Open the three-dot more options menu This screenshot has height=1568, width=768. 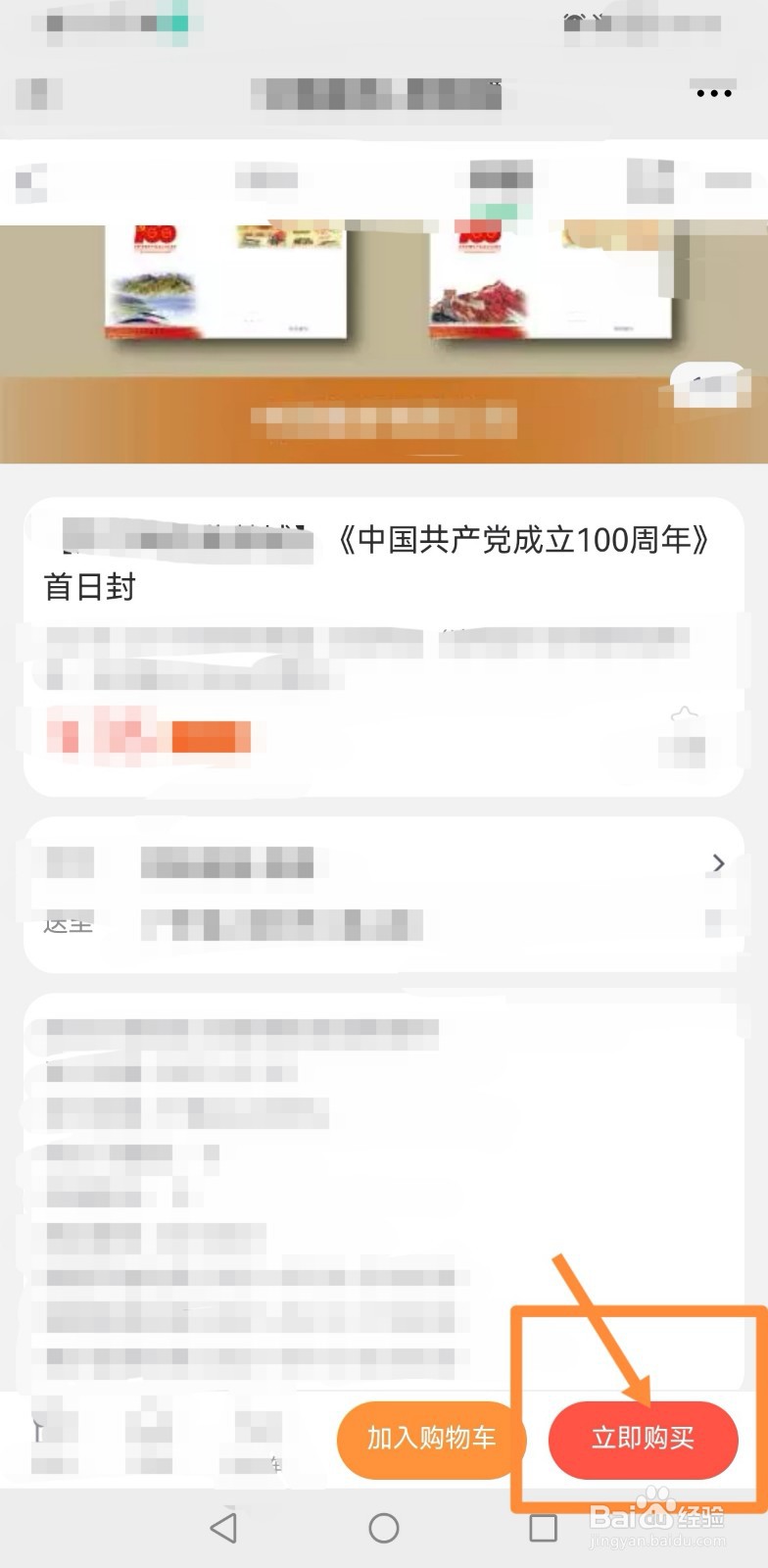click(x=714, y=92)
